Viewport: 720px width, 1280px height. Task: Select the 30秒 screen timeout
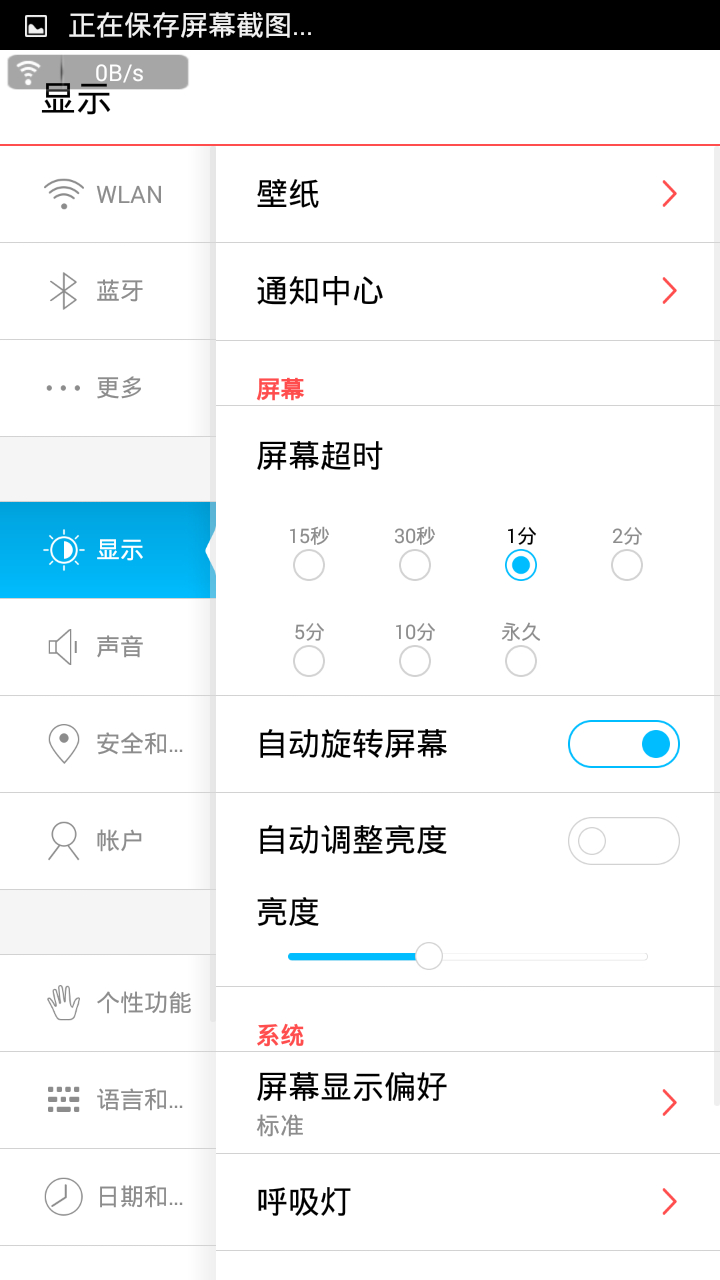[415, 565]
